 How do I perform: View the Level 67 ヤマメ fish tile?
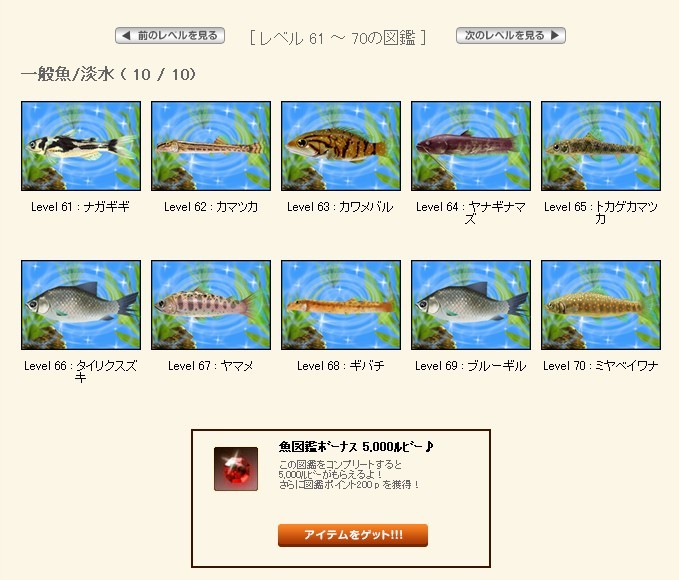point(211,305)
